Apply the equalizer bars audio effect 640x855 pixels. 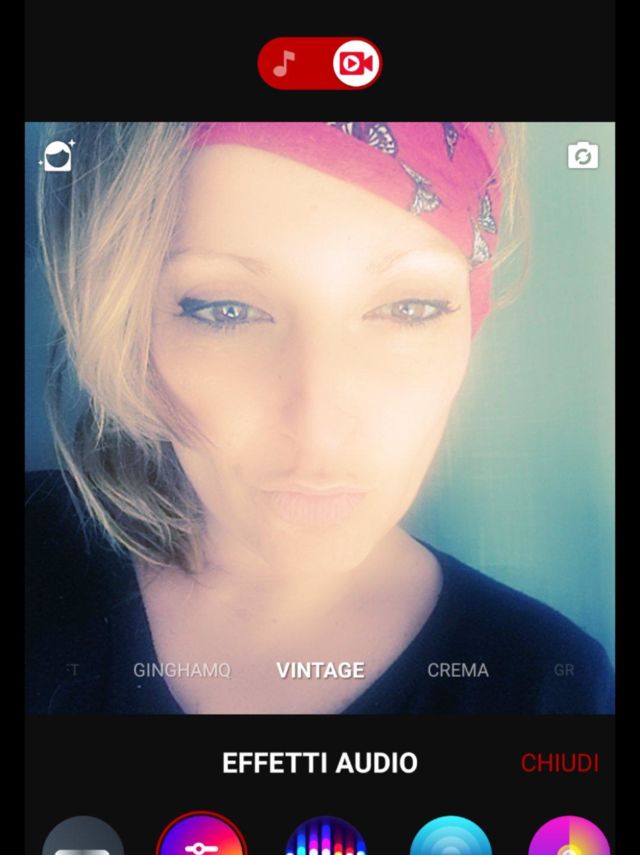[x=326, y=840]
